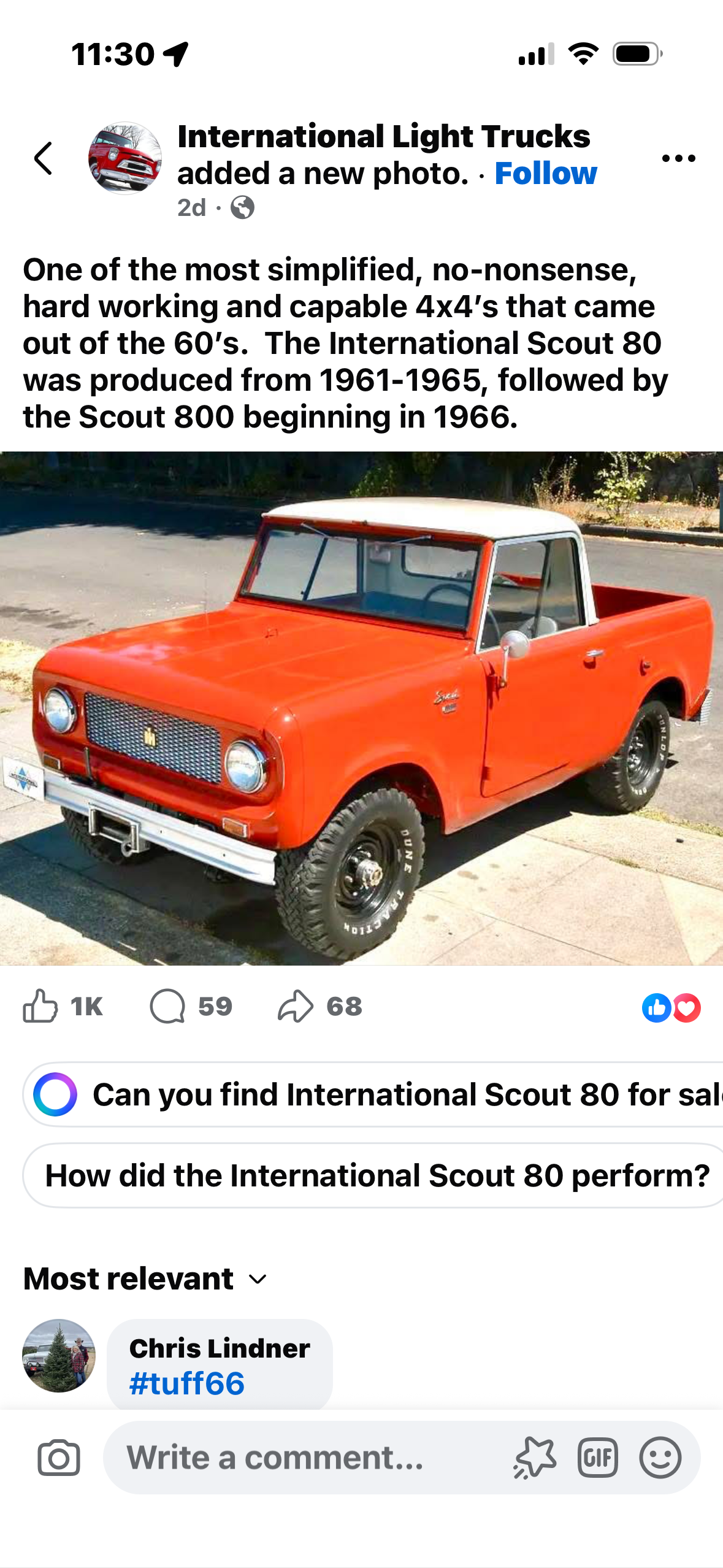723x1568 pixels.
Task: Like this post with the thumbs-up
Action: (x=40, y=1007)
